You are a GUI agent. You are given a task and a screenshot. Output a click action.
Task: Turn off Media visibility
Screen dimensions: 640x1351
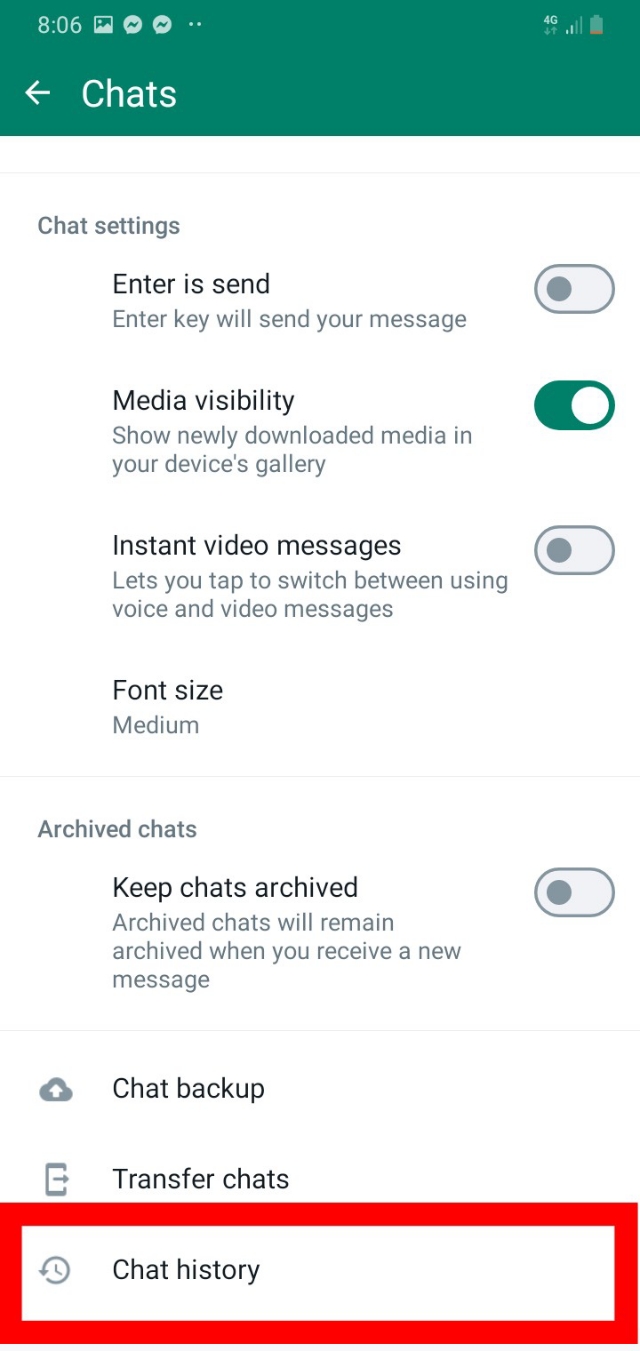click(573, 405)
